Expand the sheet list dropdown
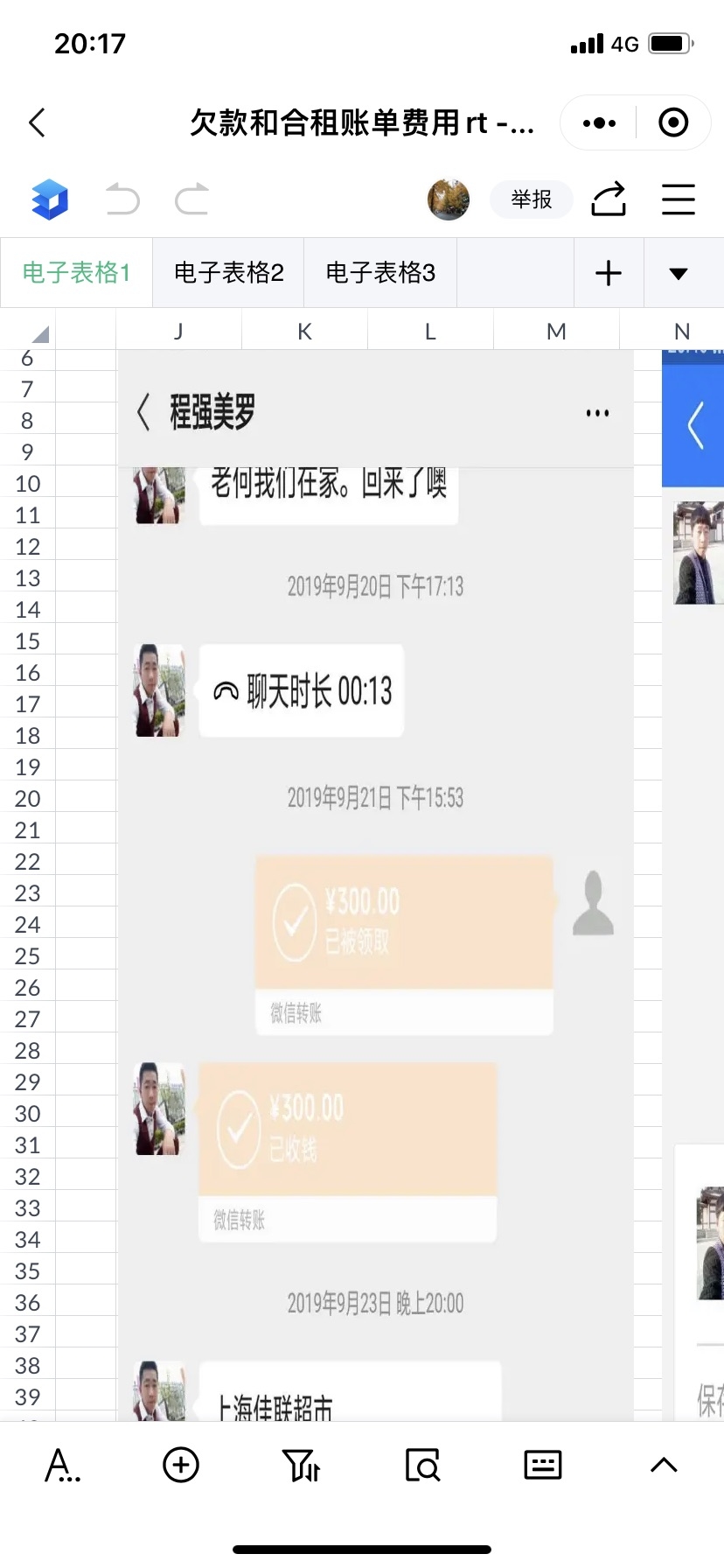The height and width of the screenshot is (1568, 724). point(678,273)
